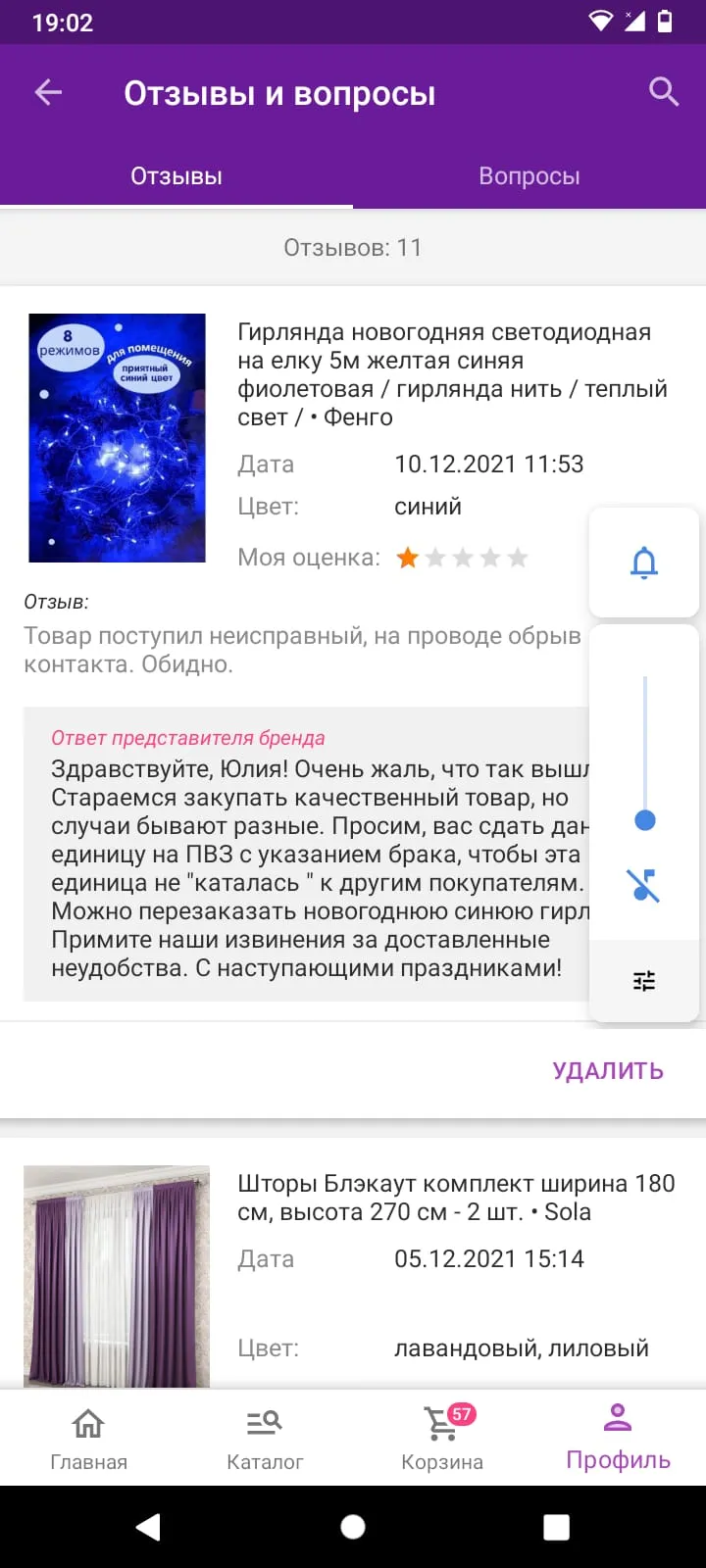Open the blue garland product image
Viewport: 706px width, 1568px height.
117,438
